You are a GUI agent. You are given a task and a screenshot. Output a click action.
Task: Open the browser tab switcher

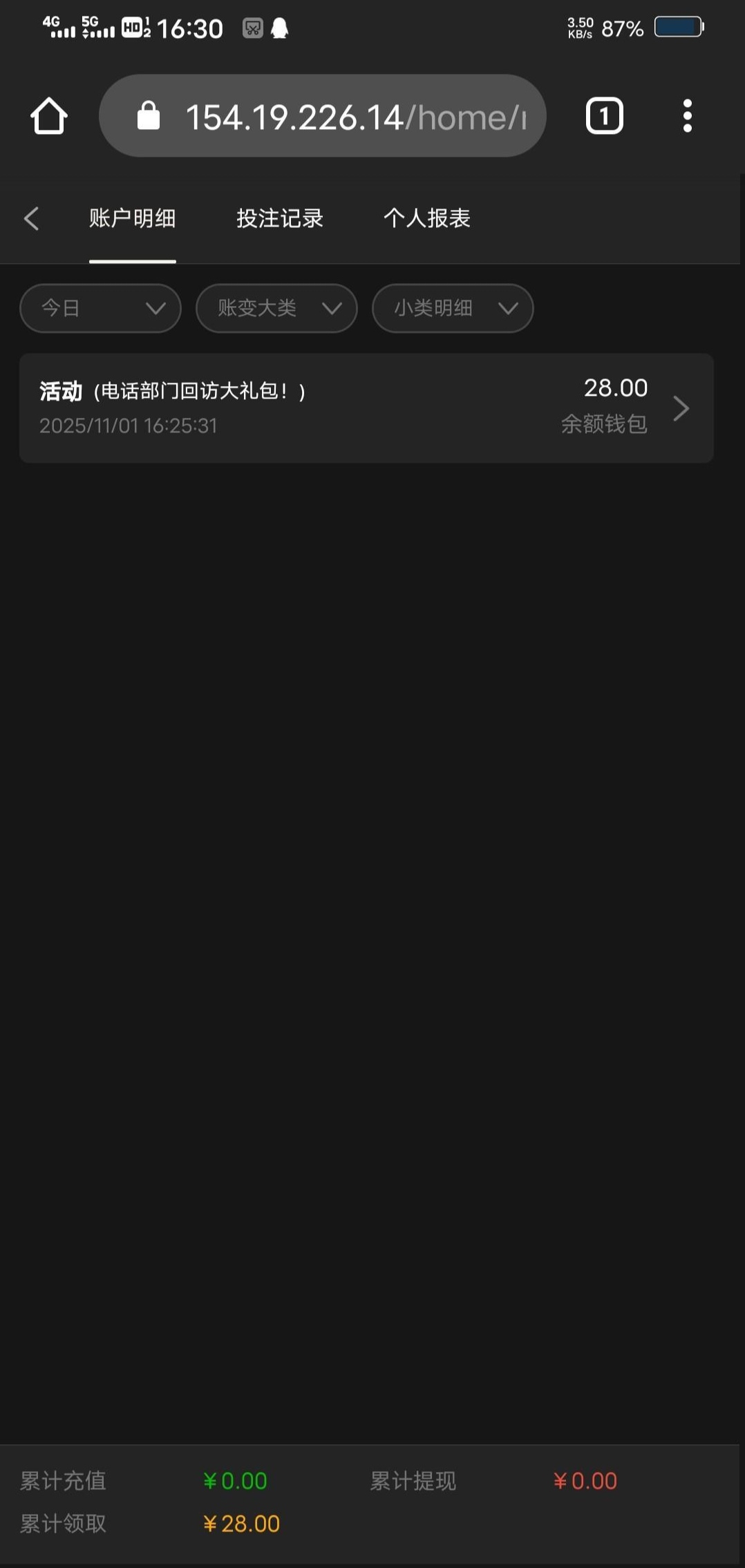(x=605, y=116)
